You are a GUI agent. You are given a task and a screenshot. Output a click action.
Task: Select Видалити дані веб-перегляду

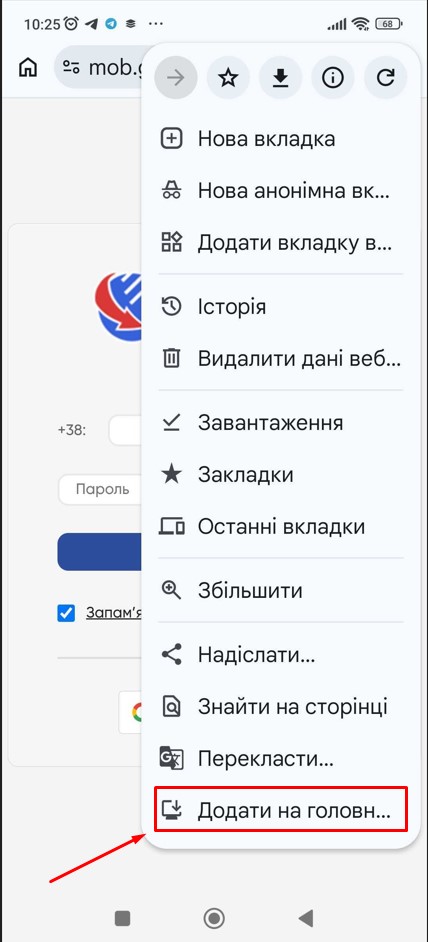pyautogui.click(x=281, y=359)
